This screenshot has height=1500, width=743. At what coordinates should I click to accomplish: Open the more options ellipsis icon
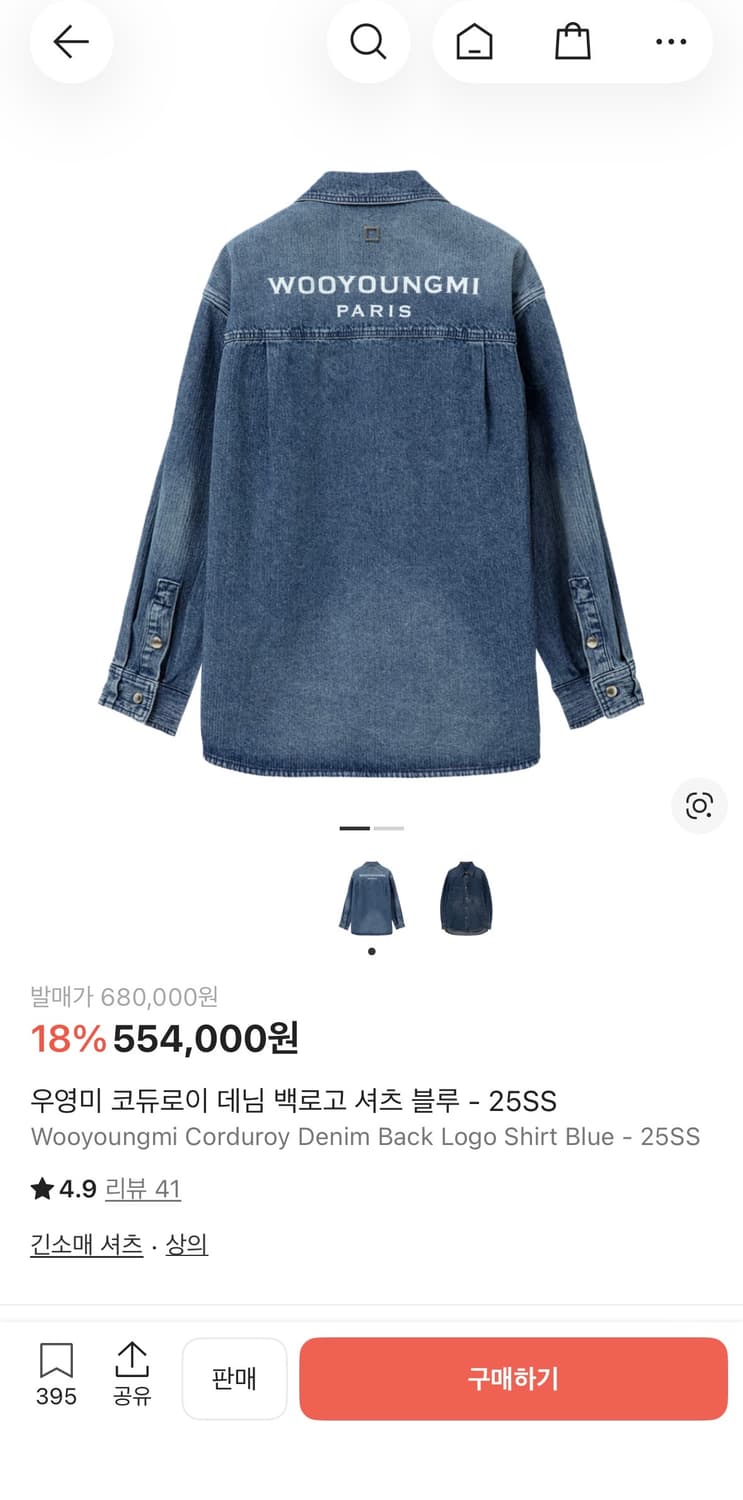[x=671, y=42]
